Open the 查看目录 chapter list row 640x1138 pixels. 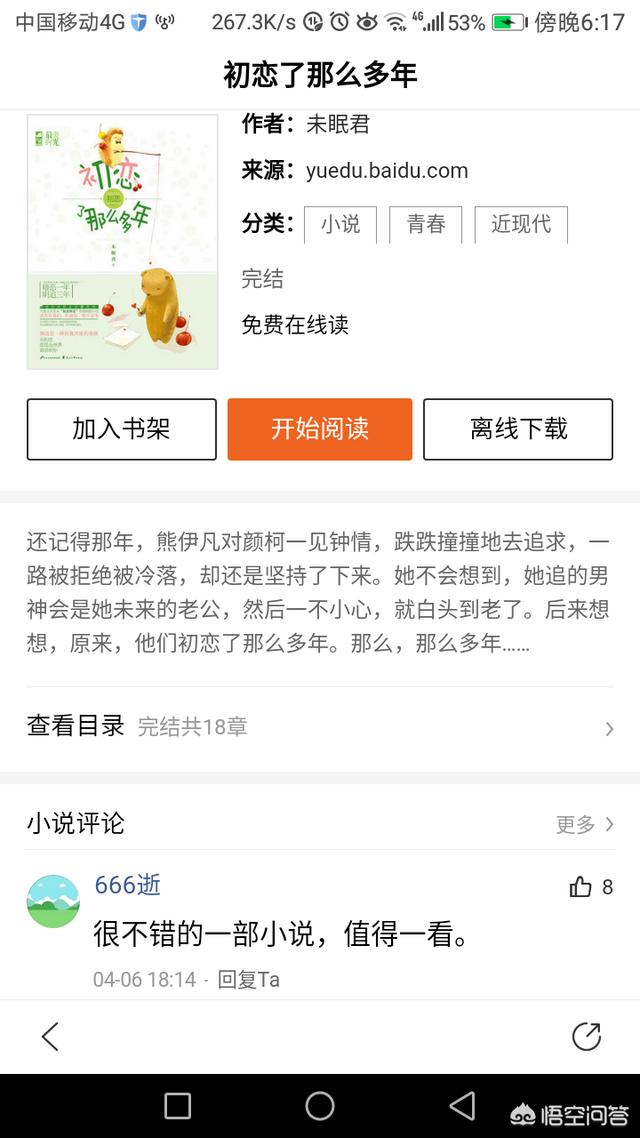tap(320, 726)
